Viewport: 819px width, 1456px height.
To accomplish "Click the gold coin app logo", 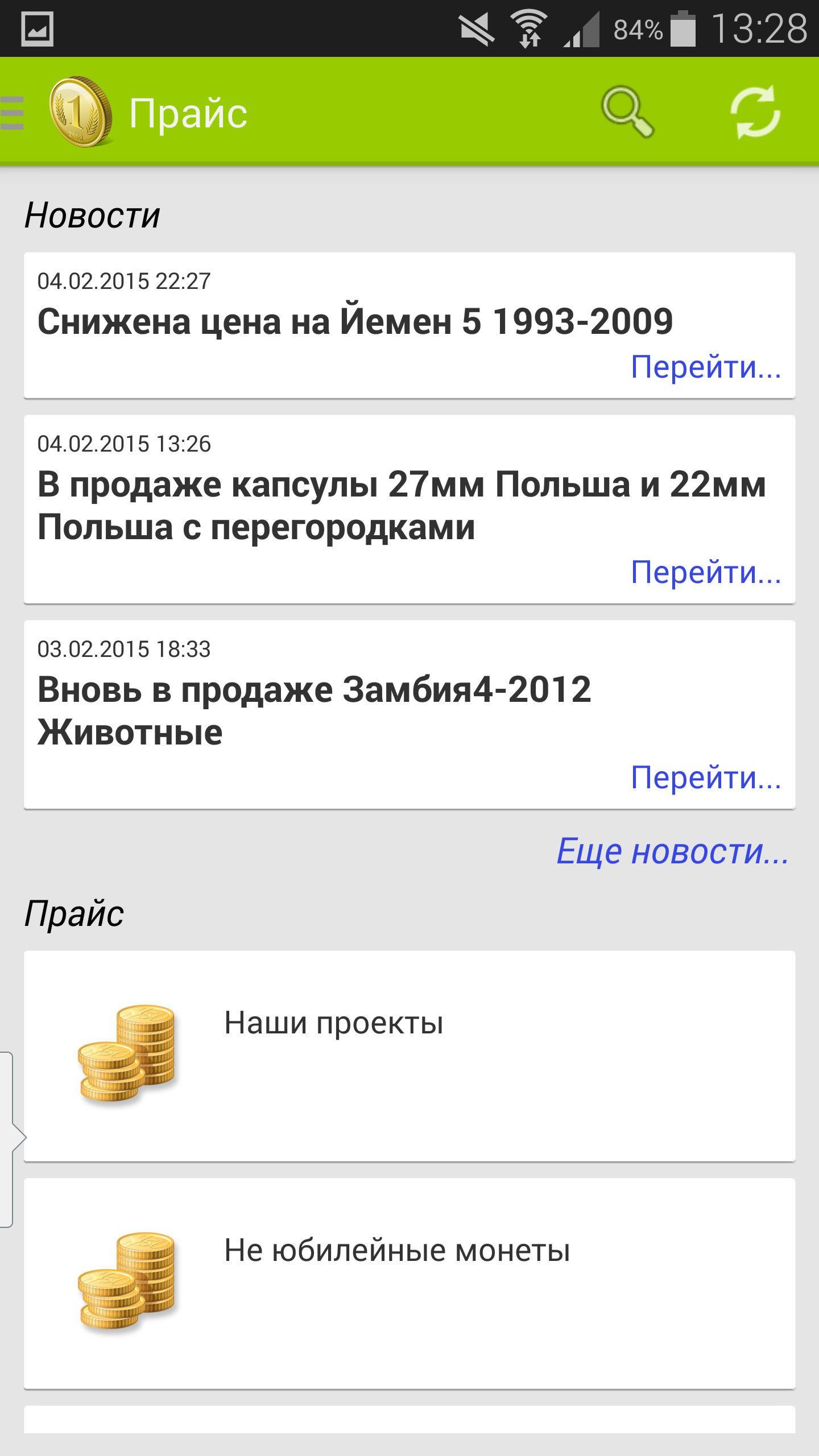I will [80, 112].
